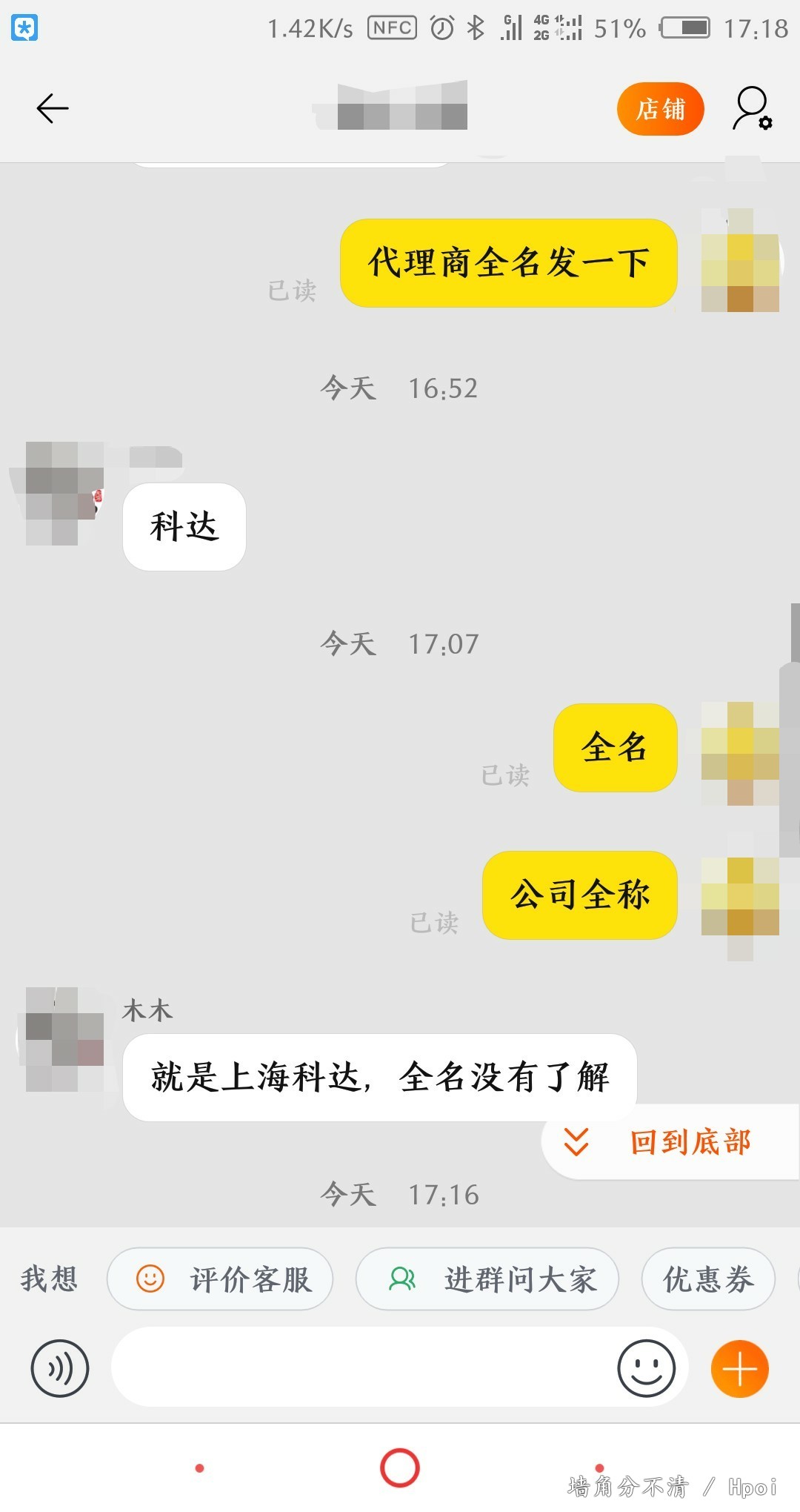Open the orange plus attachment menu
This screenshot has height=1512, width=800.
coord(739,1368)
